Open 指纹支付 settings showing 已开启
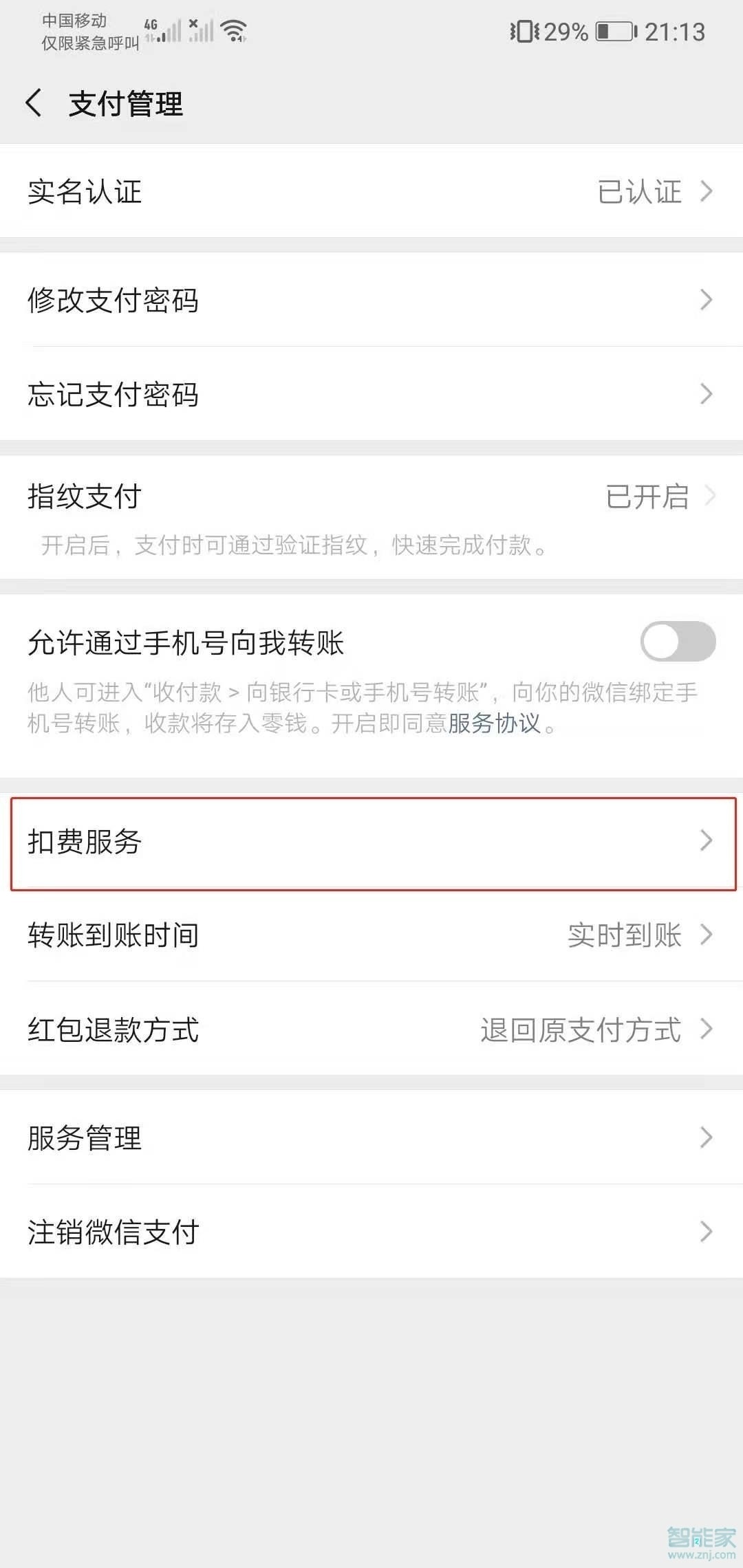This screenshot has width=743, height=1568. (x=371, y=497)
